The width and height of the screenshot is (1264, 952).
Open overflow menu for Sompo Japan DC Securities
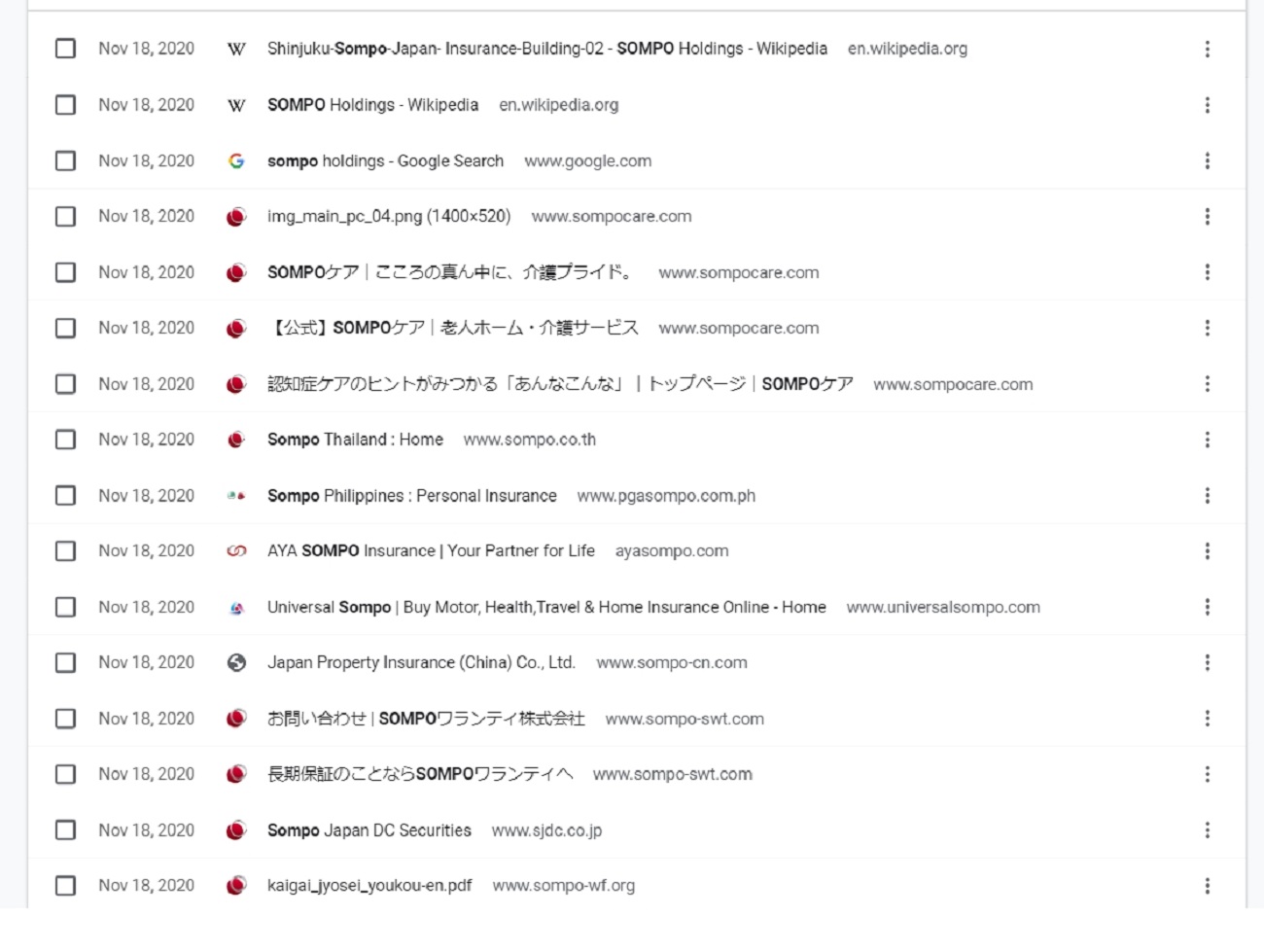click(1207, 830)
